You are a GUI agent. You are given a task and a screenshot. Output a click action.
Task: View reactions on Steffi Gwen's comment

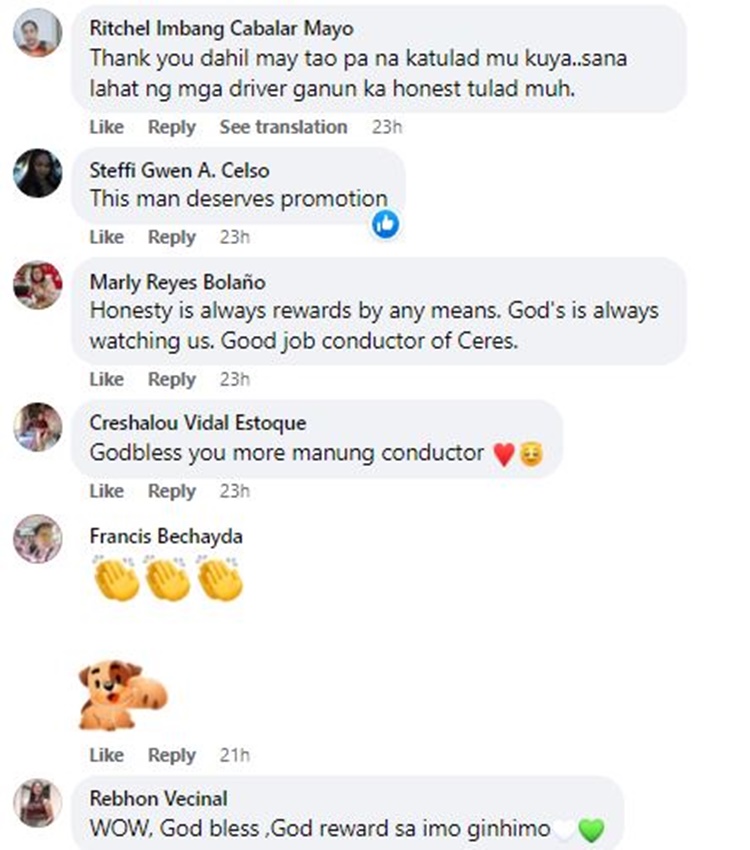(385, 224)
